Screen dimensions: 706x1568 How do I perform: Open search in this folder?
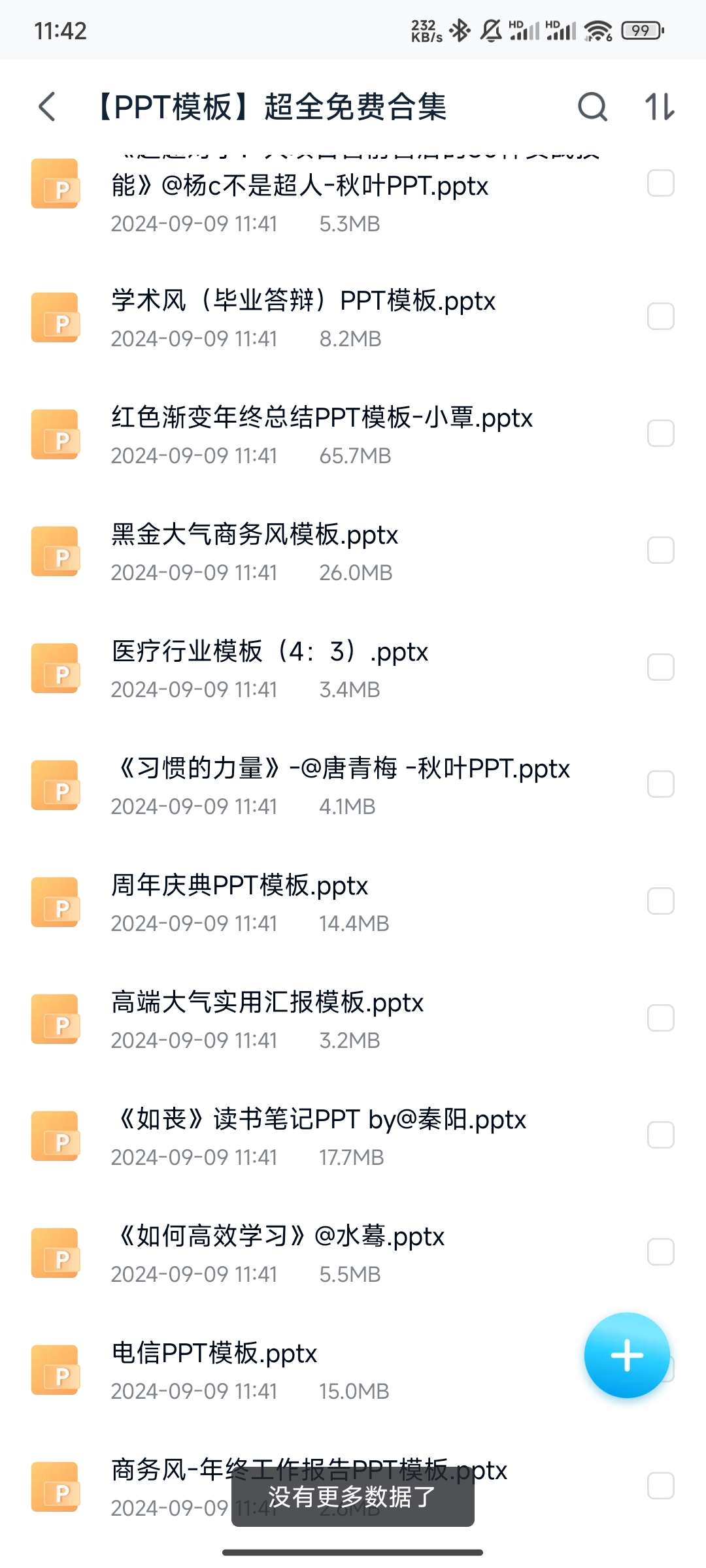click(592, 107)
